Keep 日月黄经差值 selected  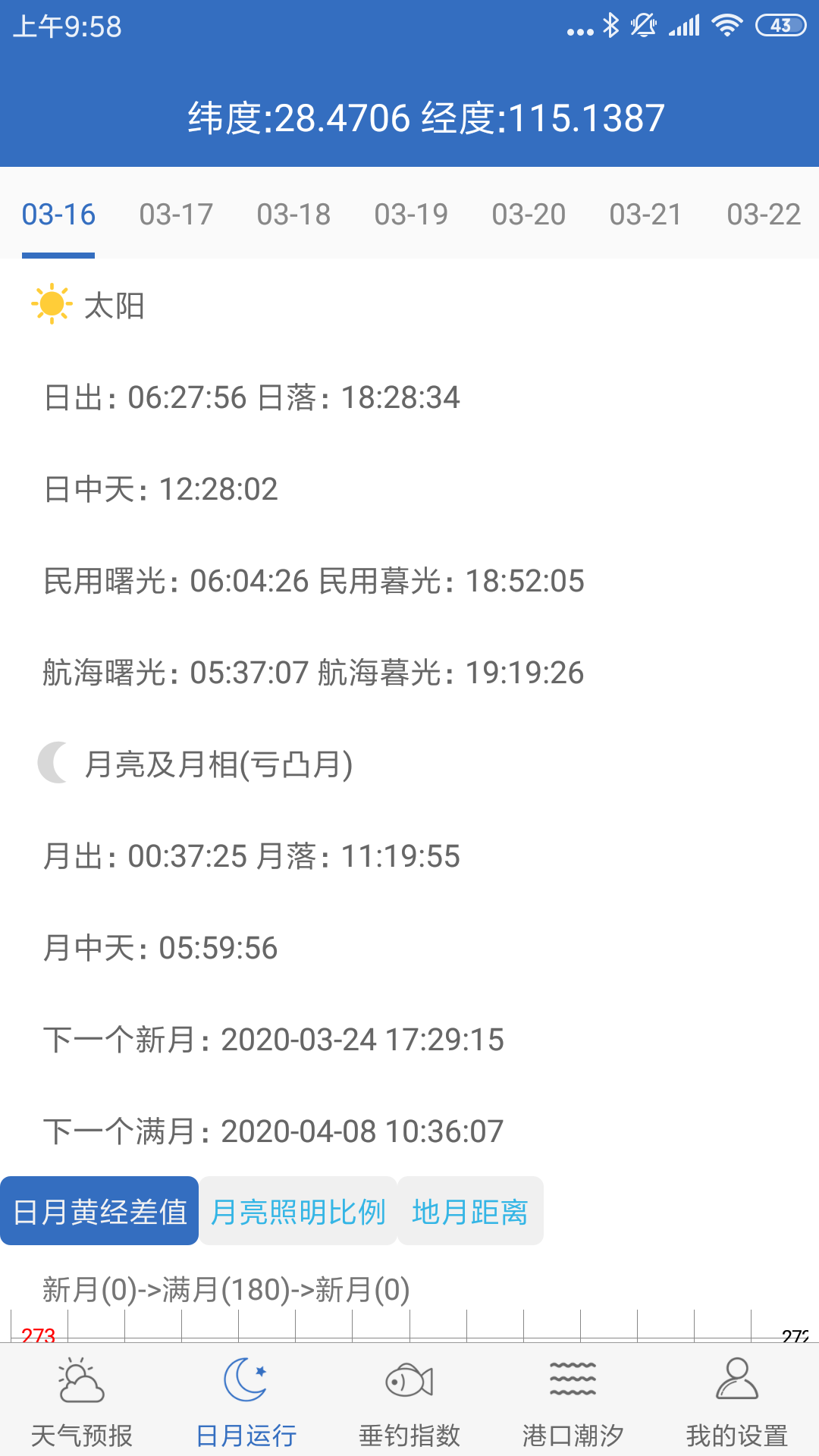pyautogui.click(x=99, y=1210)
